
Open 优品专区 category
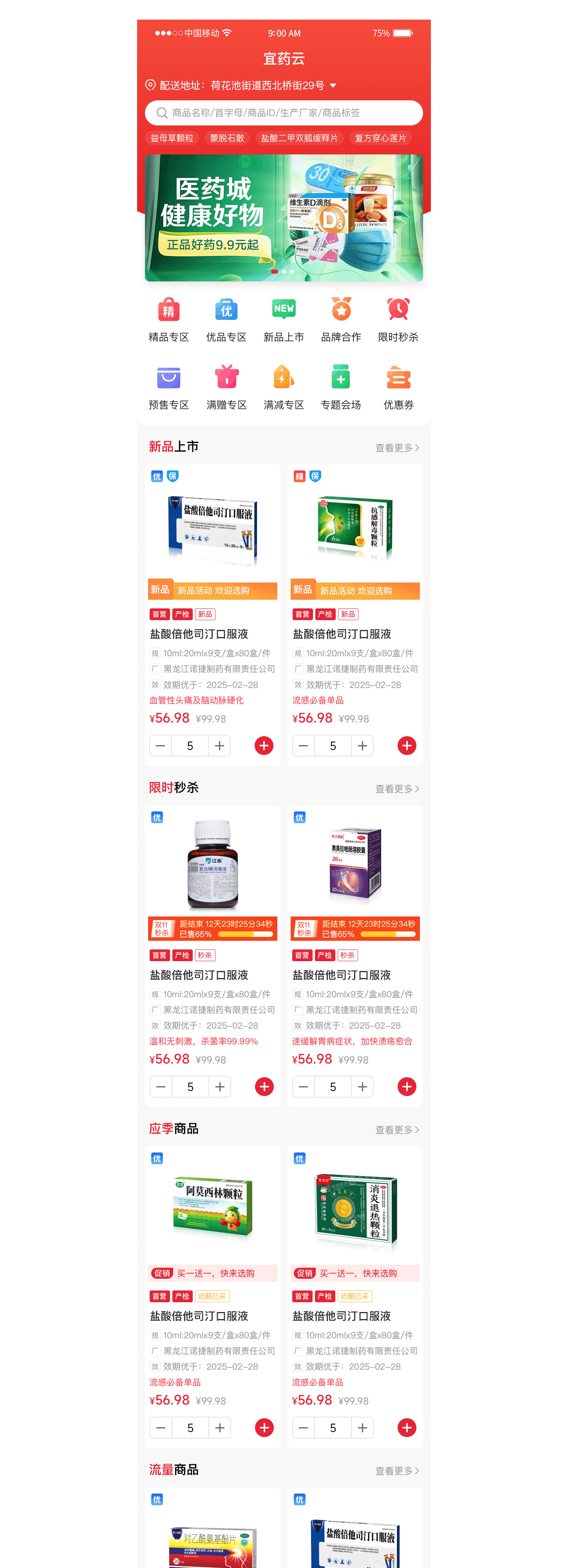[x=226, y=319]
